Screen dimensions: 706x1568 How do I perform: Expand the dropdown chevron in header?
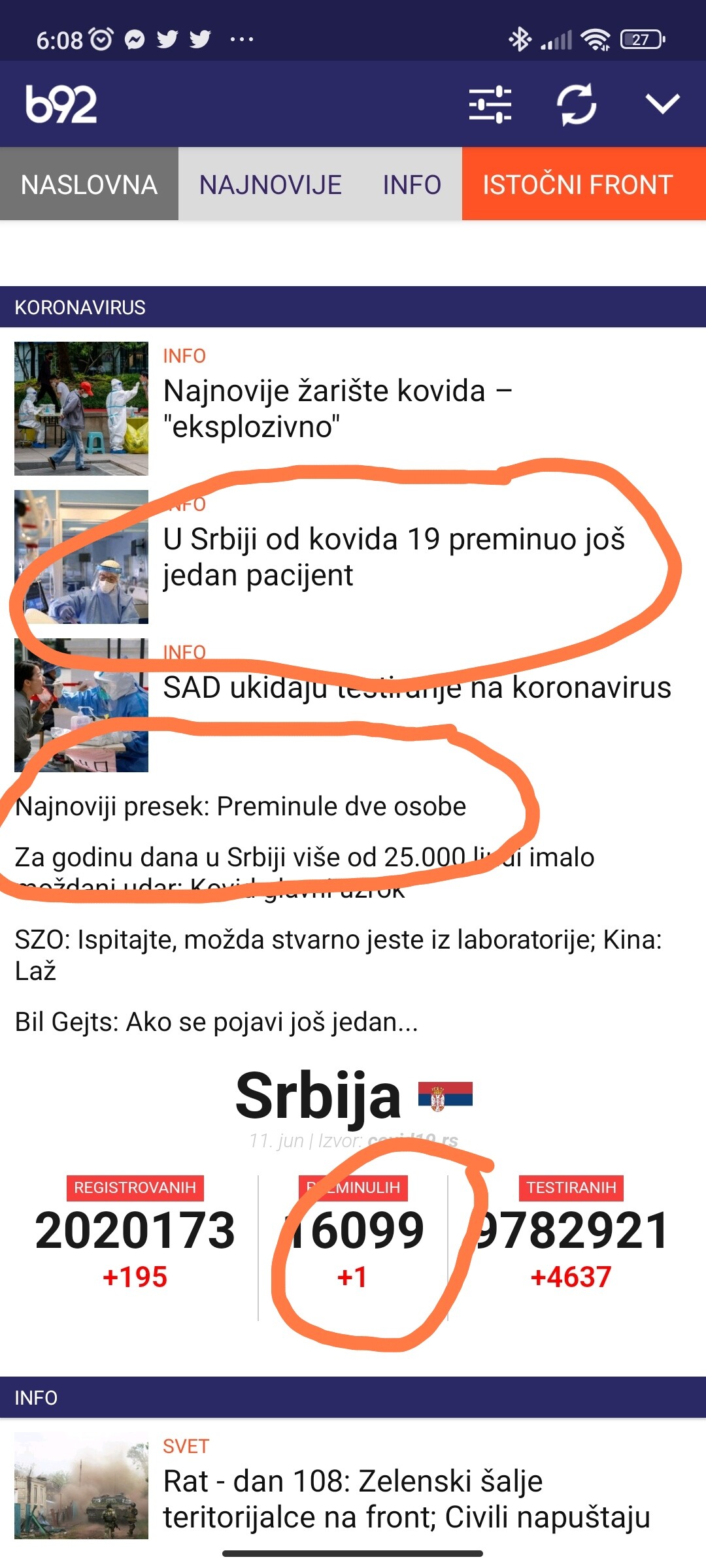coord(662,104)
